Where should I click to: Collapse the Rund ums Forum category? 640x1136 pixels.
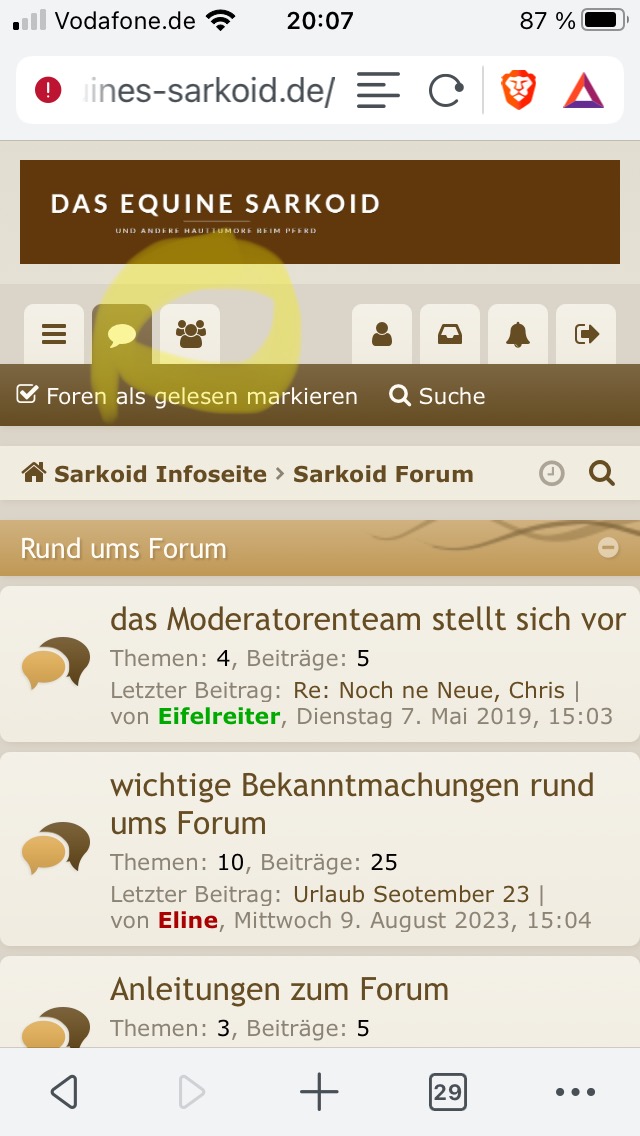coord(608,548)
